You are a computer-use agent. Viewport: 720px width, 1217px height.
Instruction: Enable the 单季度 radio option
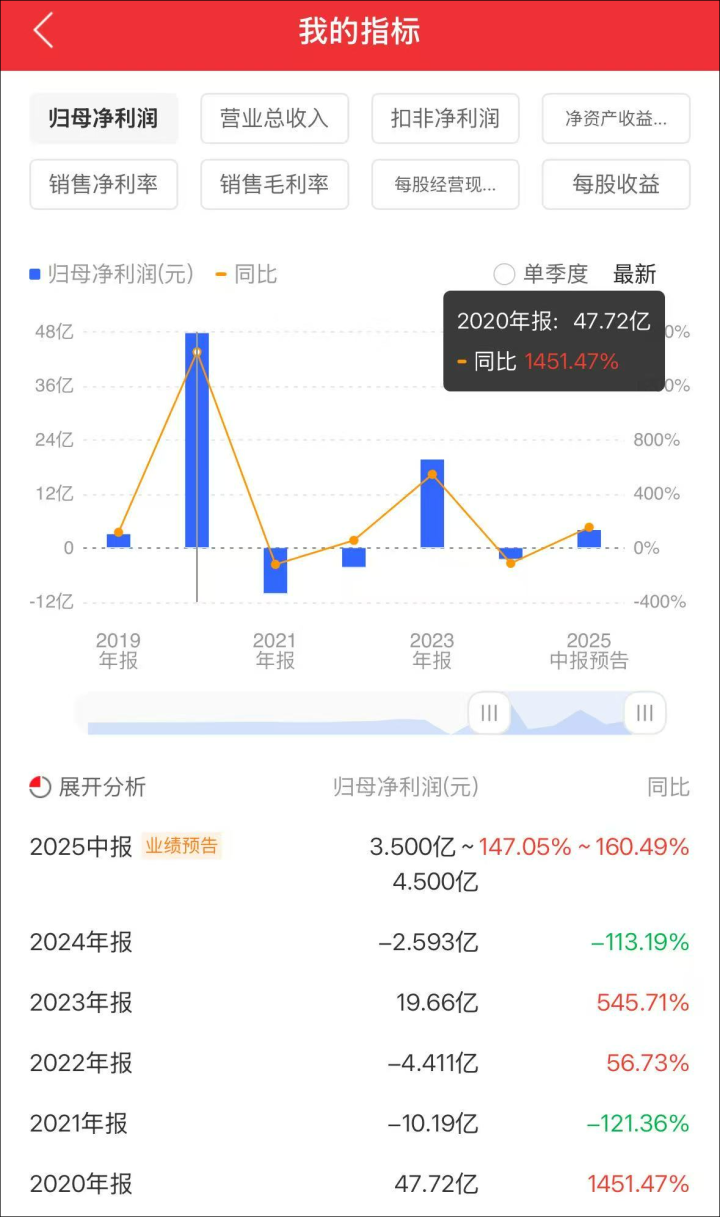pyautogui.click(x=541, y=274)
